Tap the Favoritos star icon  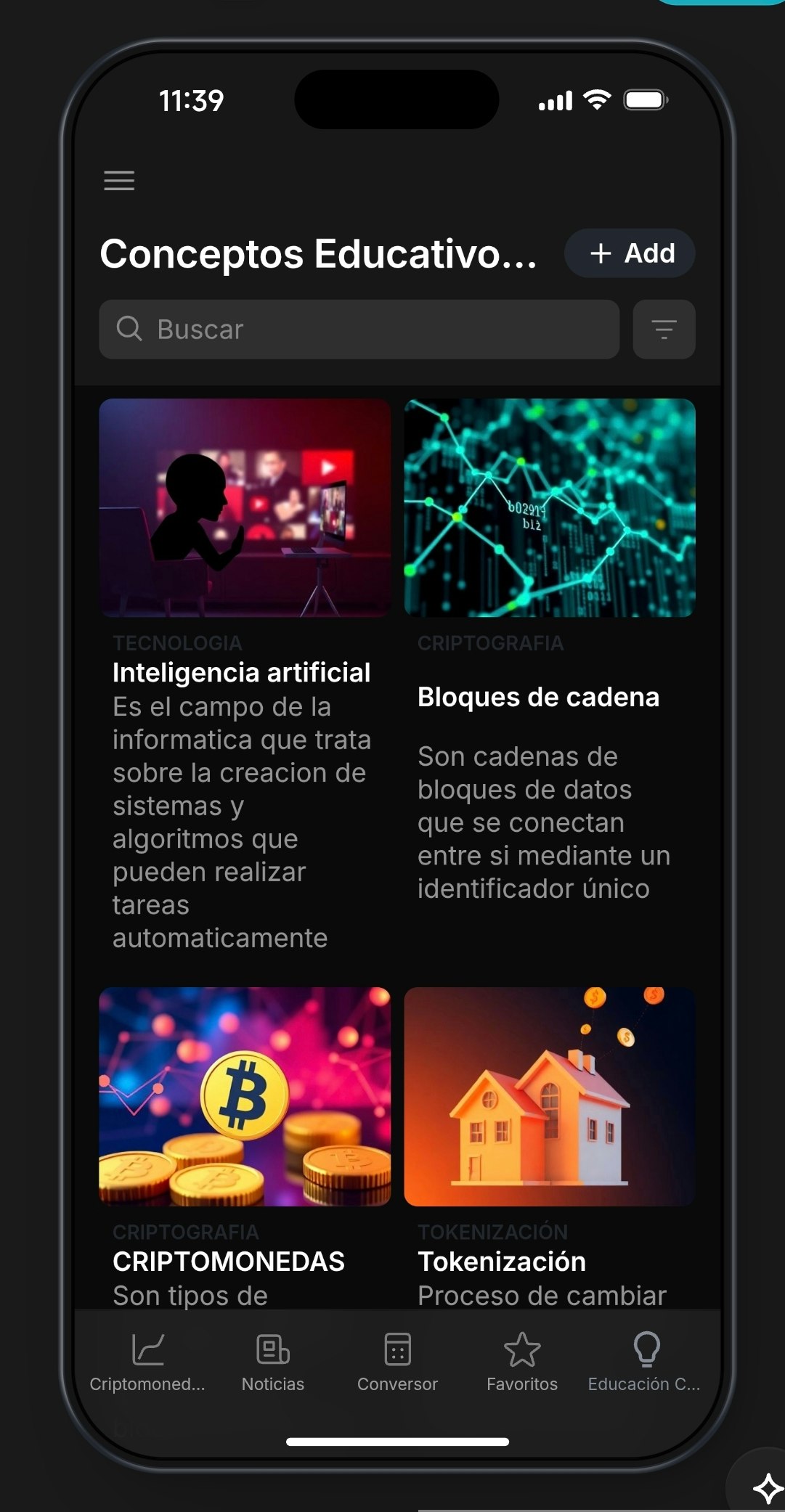522,1347
